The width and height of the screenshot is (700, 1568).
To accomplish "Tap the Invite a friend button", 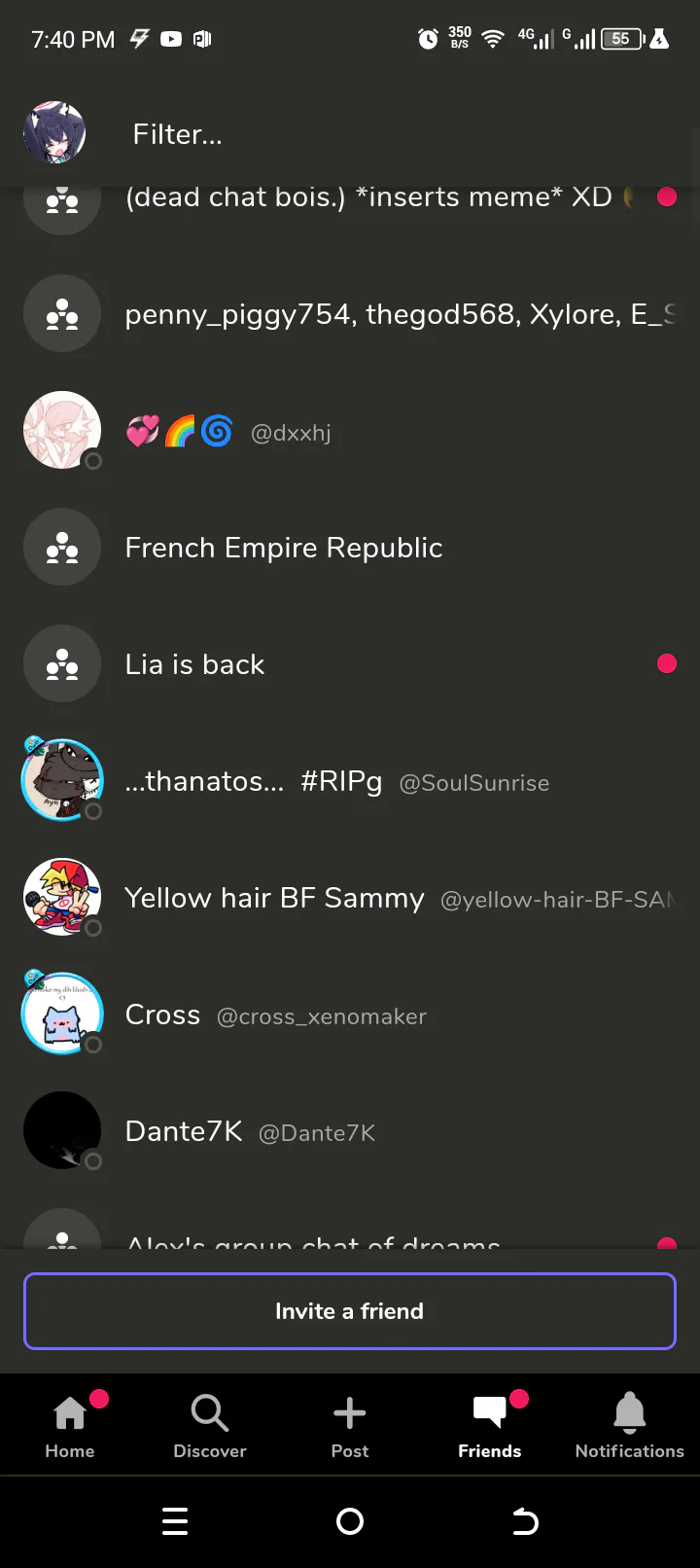I will [x=350, y=1311].
